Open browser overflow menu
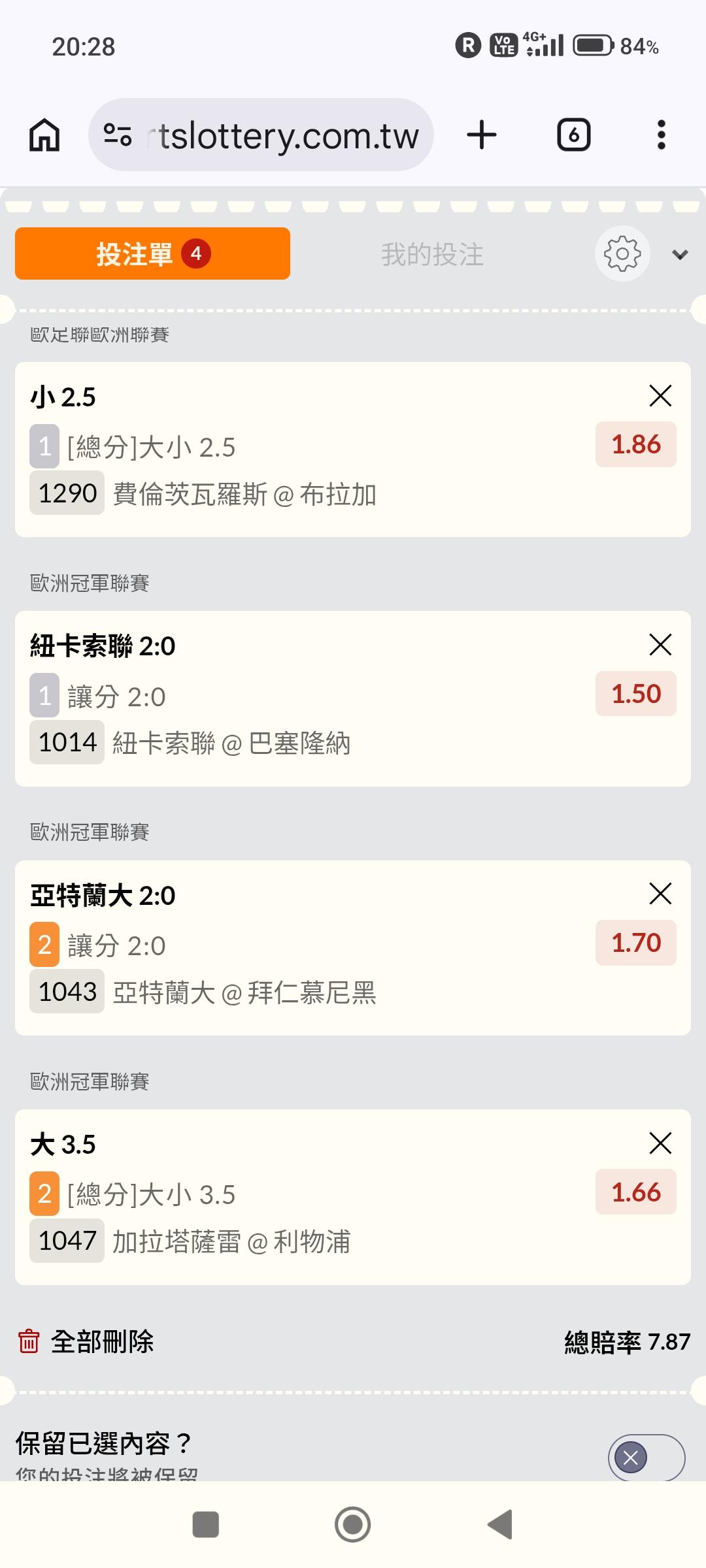Viewport: 706px width, 1568px height. (661, 135)
